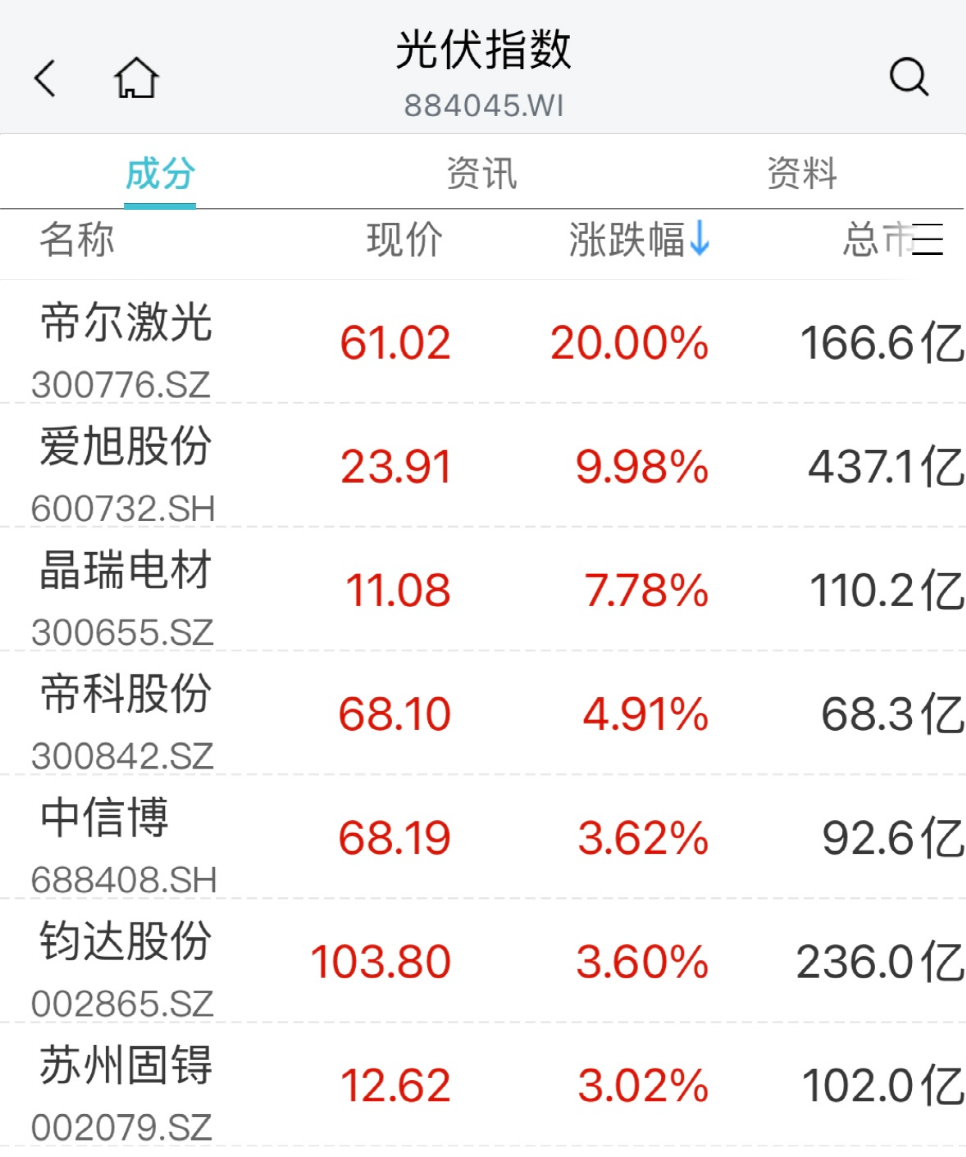Reverse sorting via the blue down arrow
The image size is (966, 1157).
(697, 239)
